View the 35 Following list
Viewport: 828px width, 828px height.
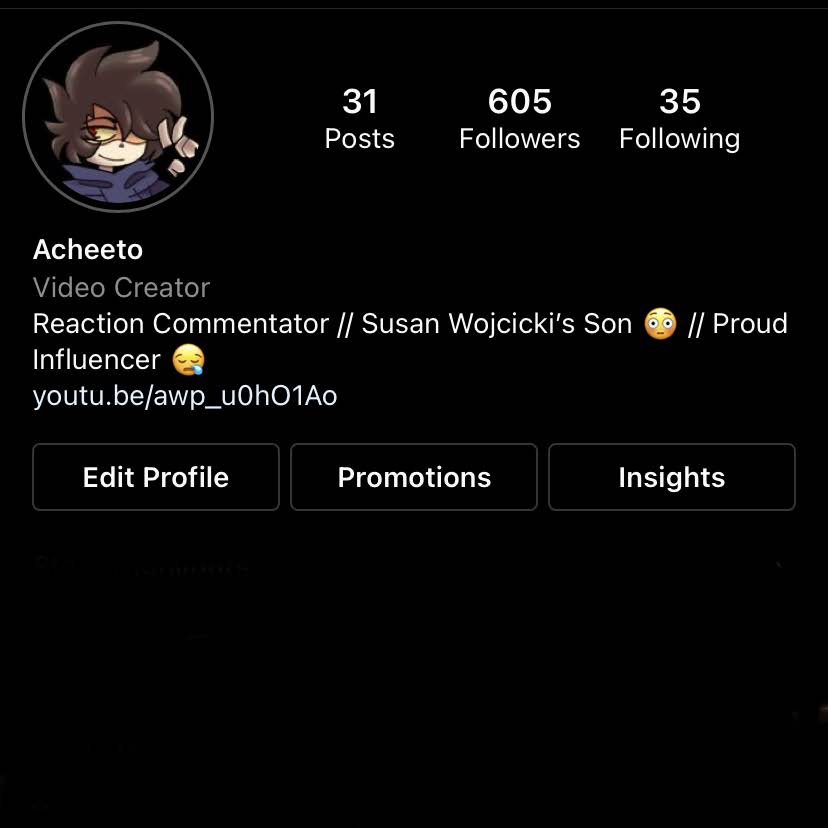[679, 118]
